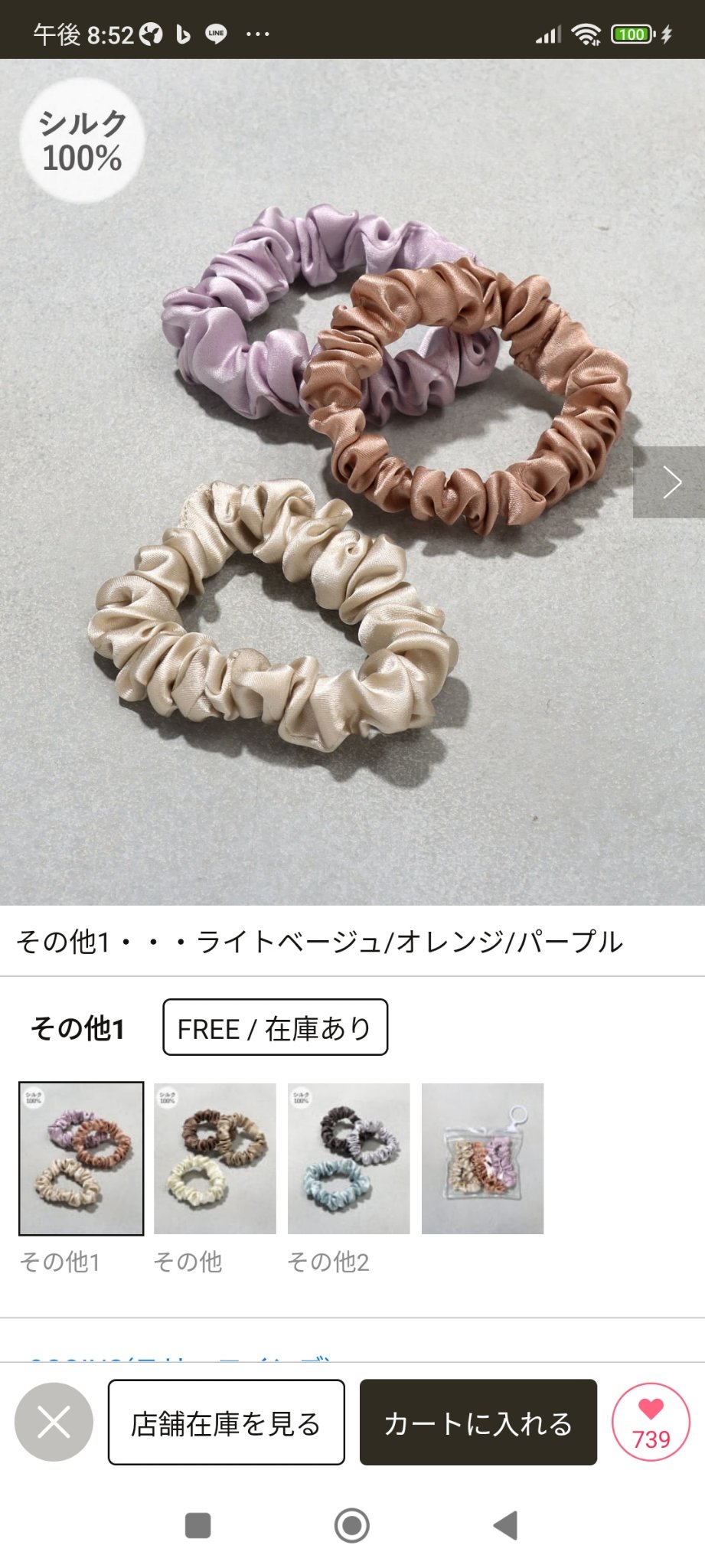Show the next product image

pos(668,482)
